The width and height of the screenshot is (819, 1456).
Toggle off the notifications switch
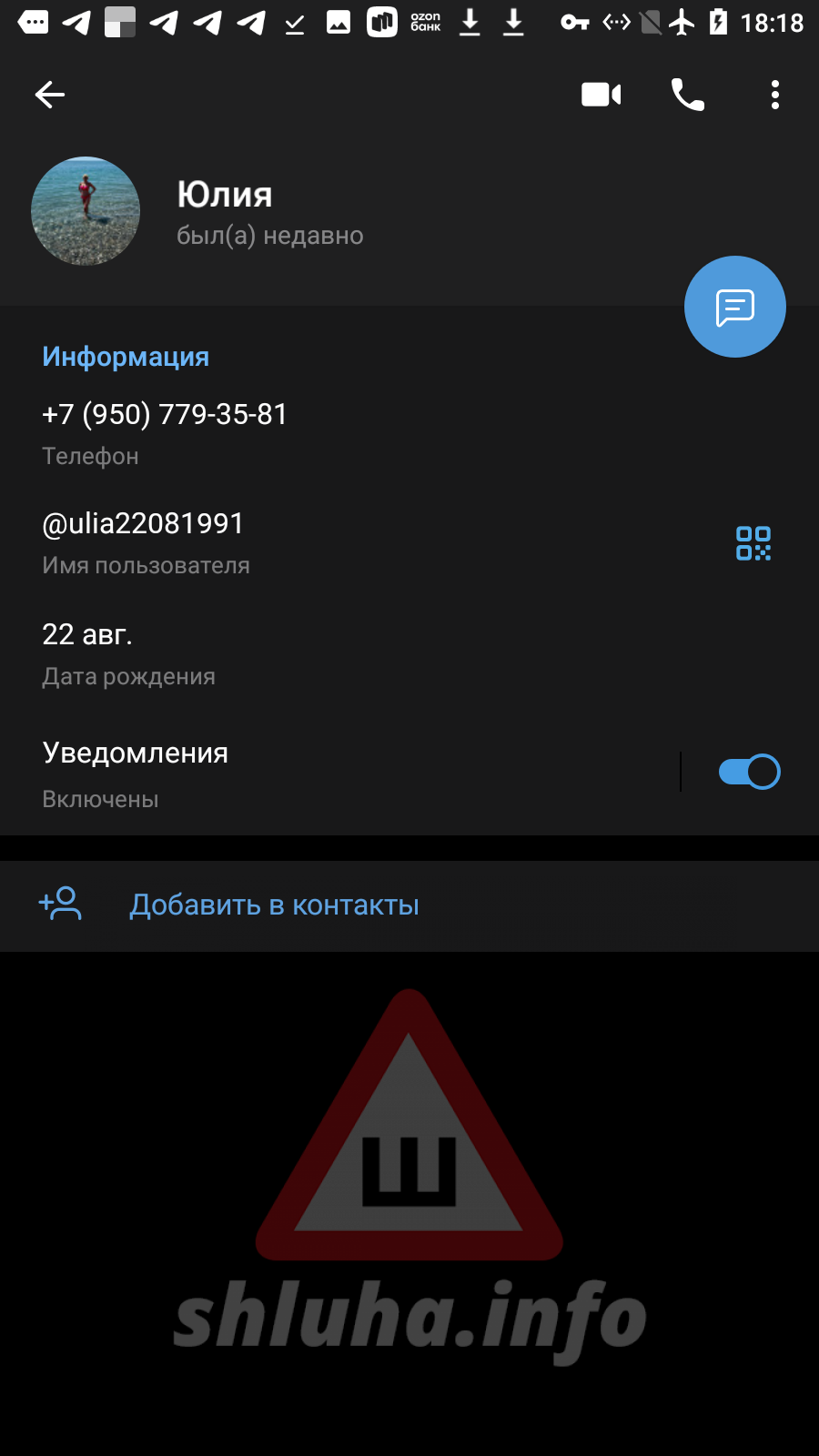click(749, 773)
